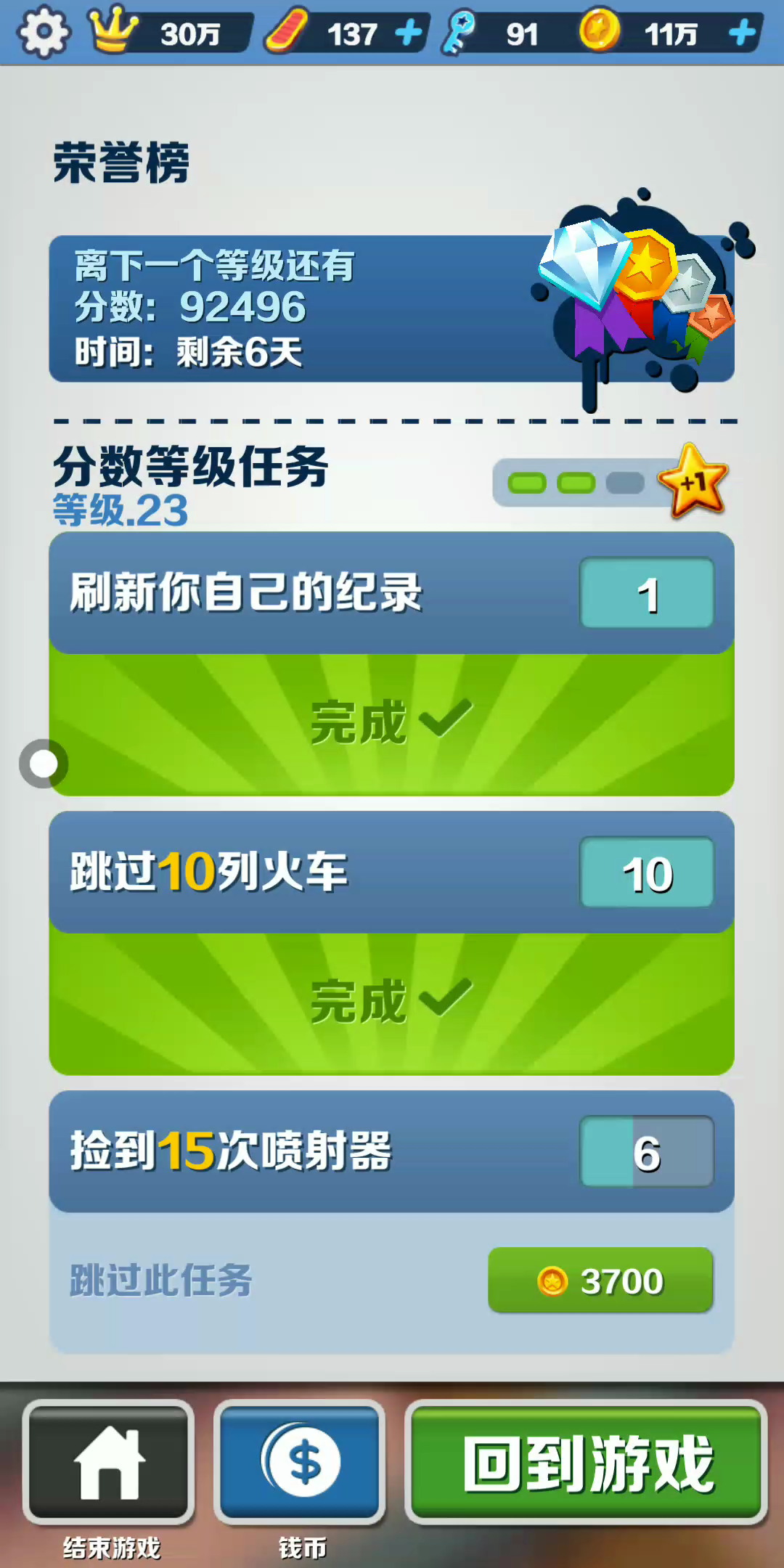Add more coins with the plus

742,33
